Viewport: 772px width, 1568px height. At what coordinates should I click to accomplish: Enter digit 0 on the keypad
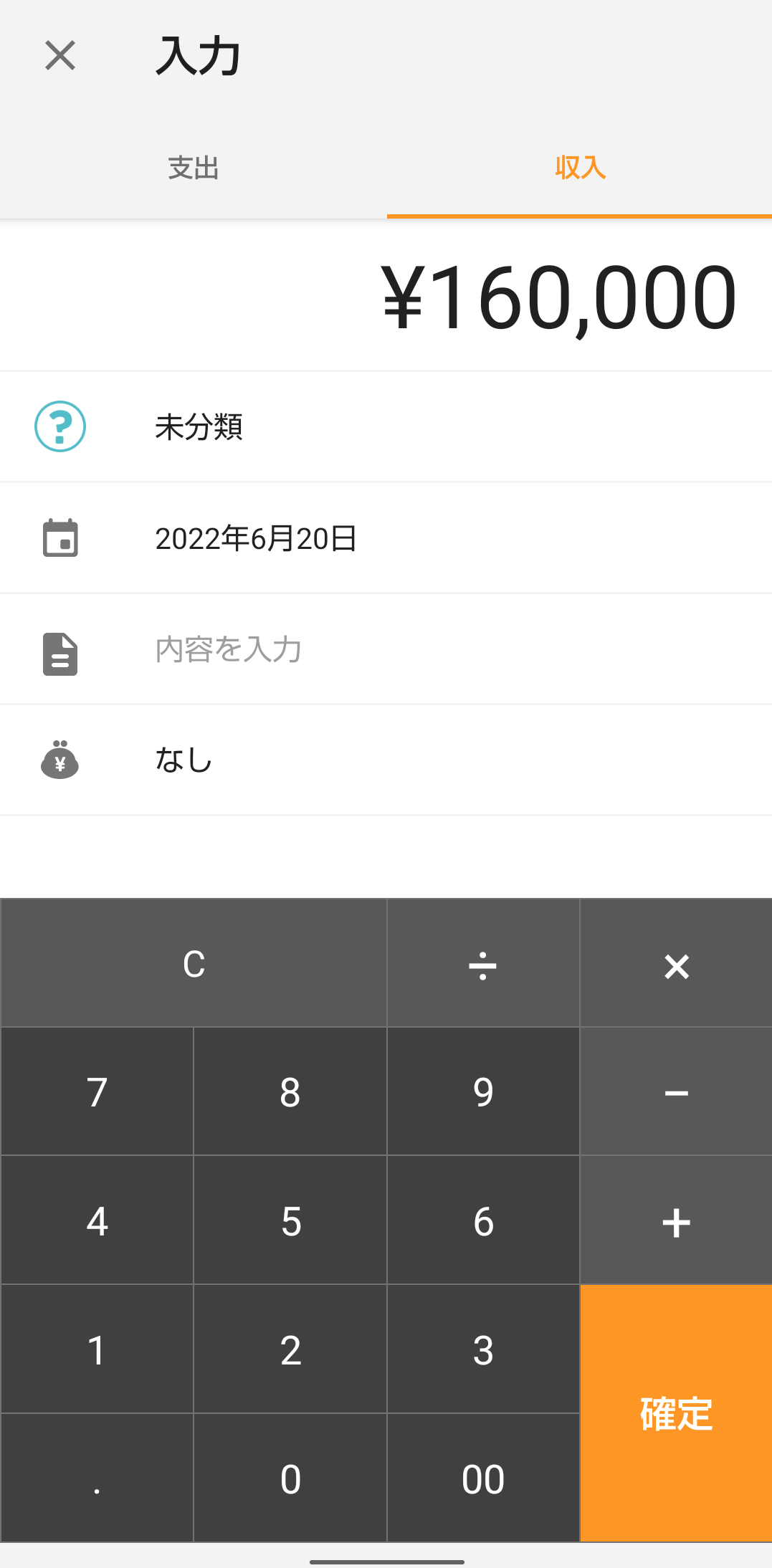pos(290,1478)
